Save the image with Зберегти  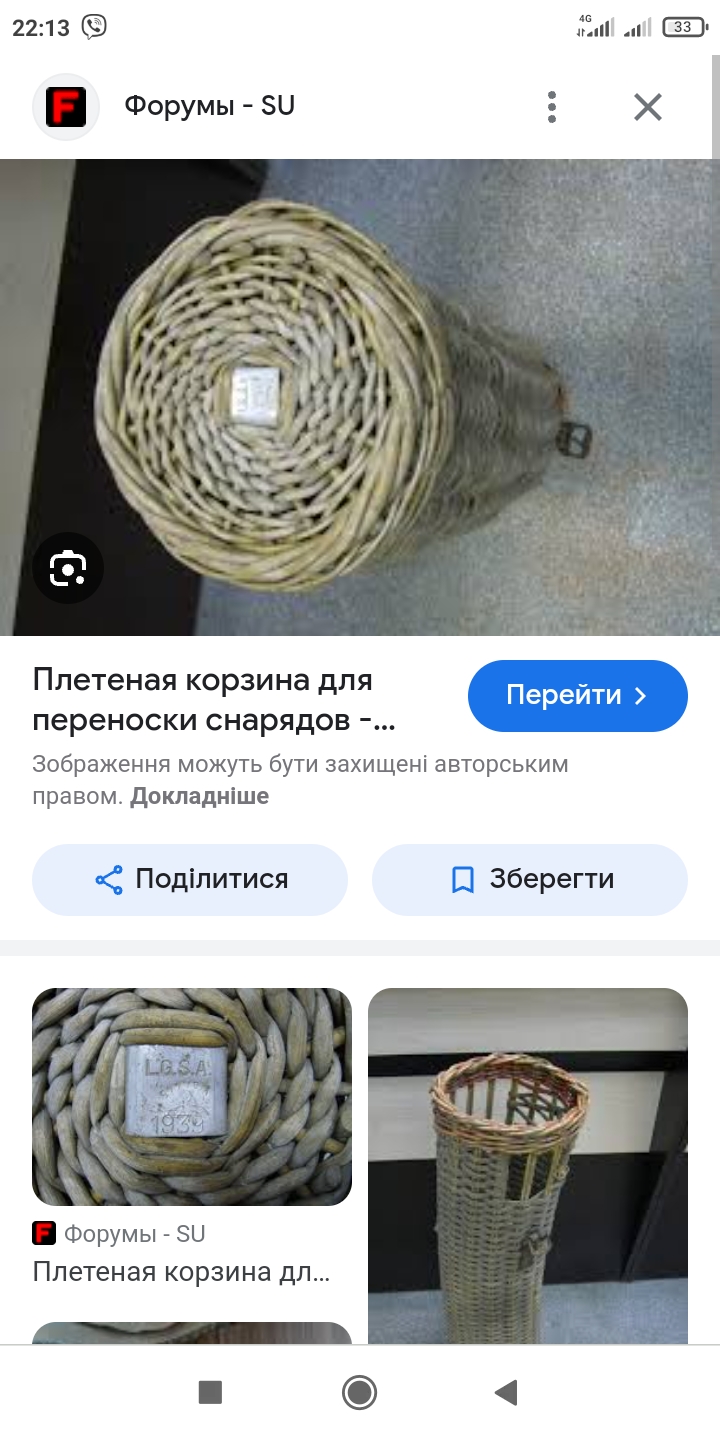530,879
